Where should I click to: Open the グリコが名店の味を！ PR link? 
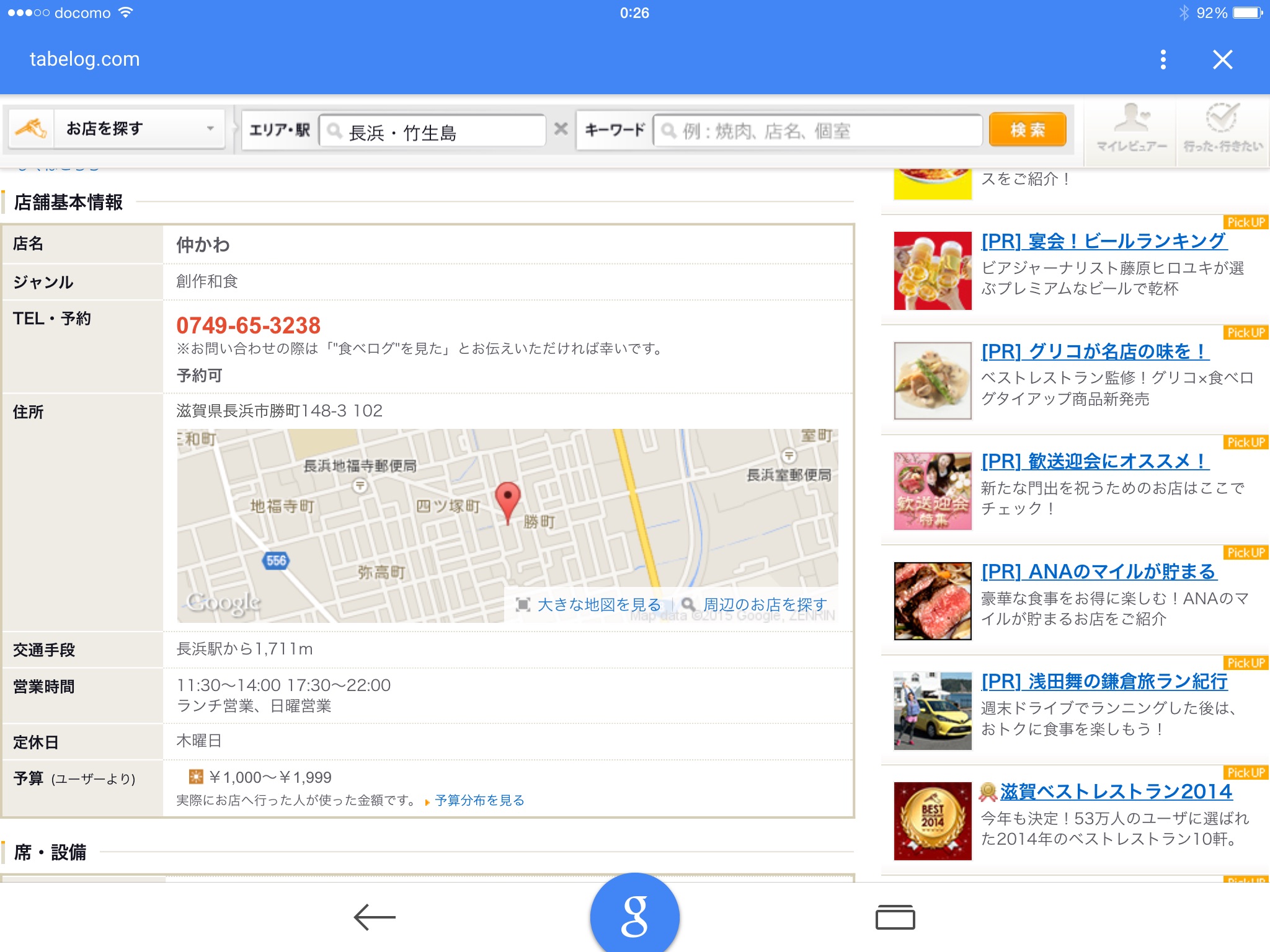1095,351
